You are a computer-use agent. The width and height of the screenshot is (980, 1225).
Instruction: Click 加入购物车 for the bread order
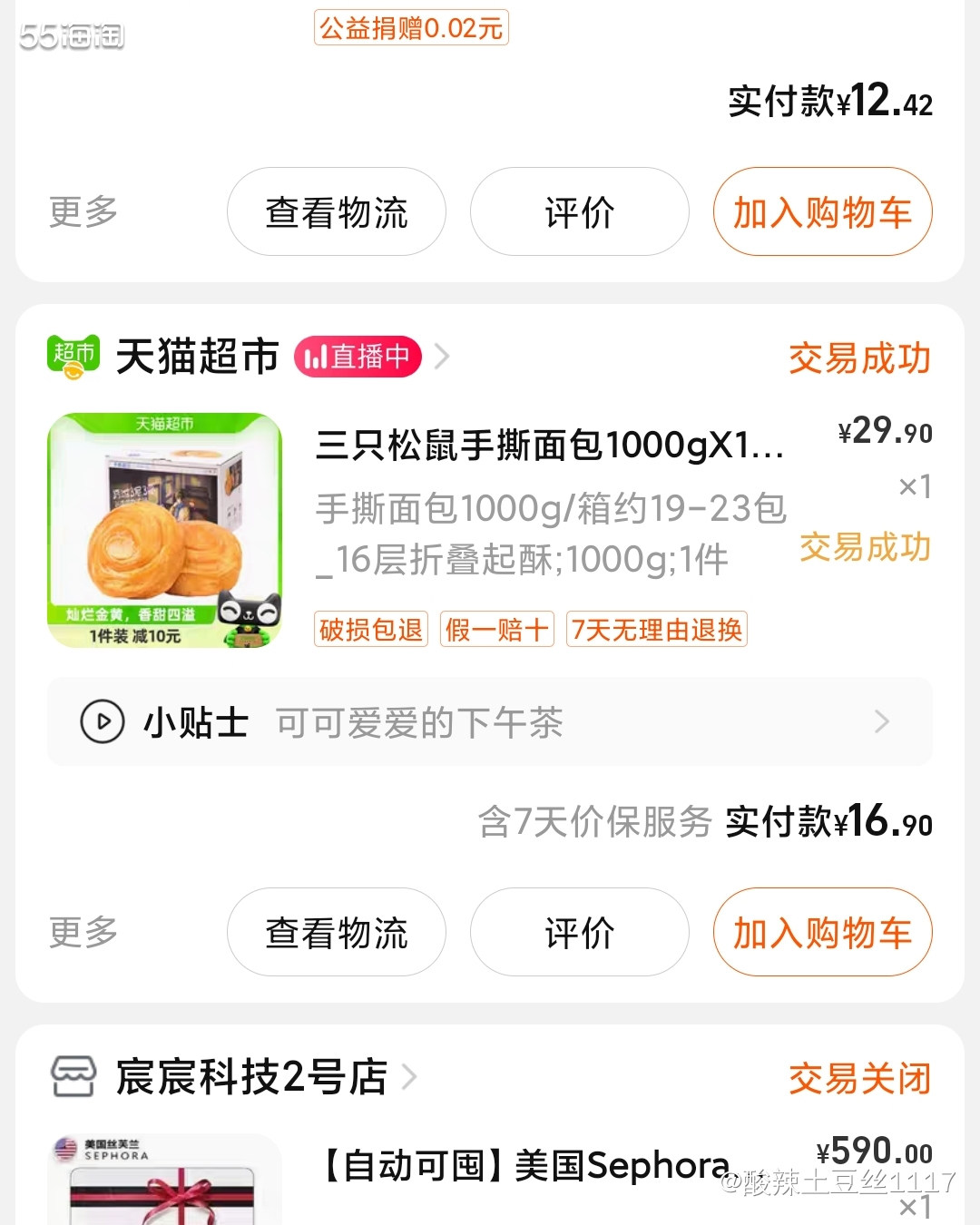point(821,932)
